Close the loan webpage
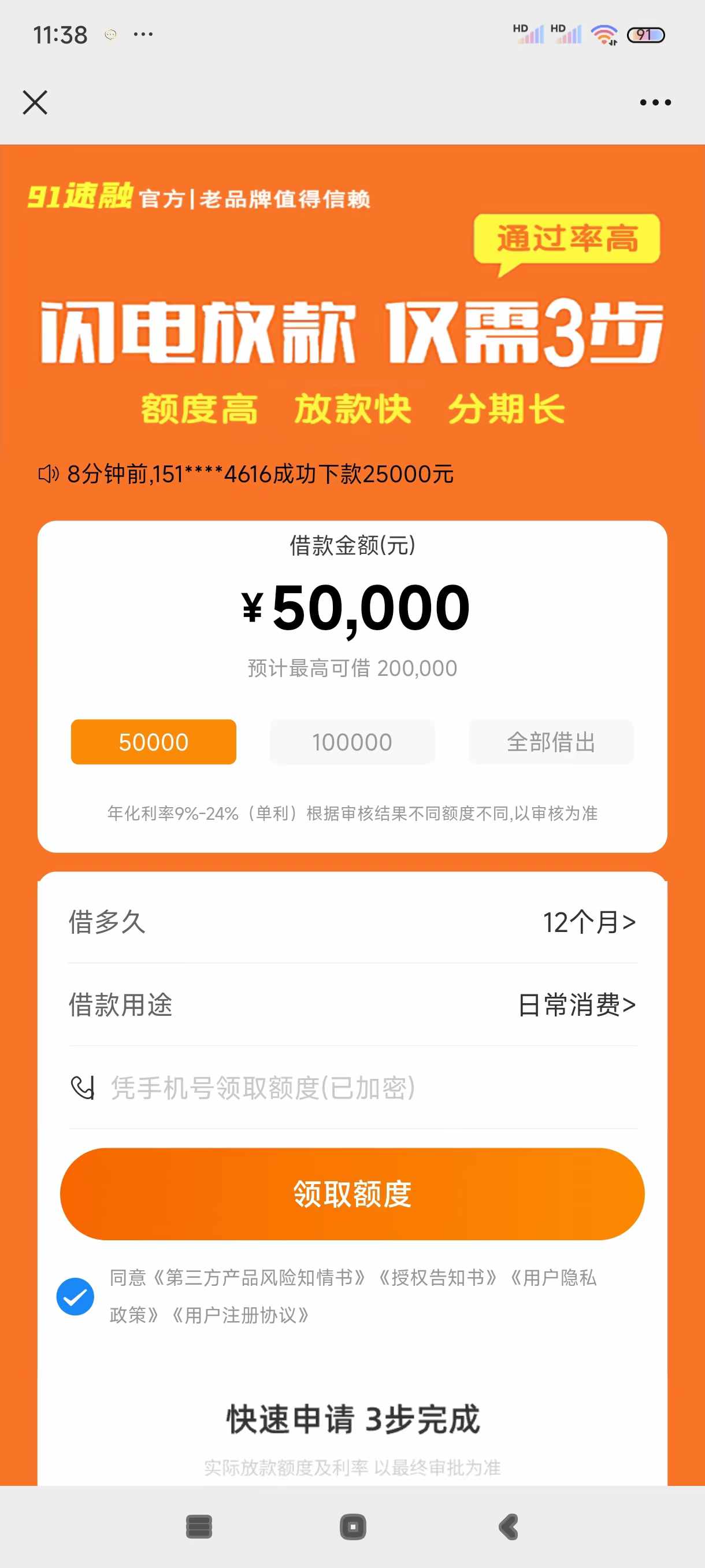 coord(35,102)
